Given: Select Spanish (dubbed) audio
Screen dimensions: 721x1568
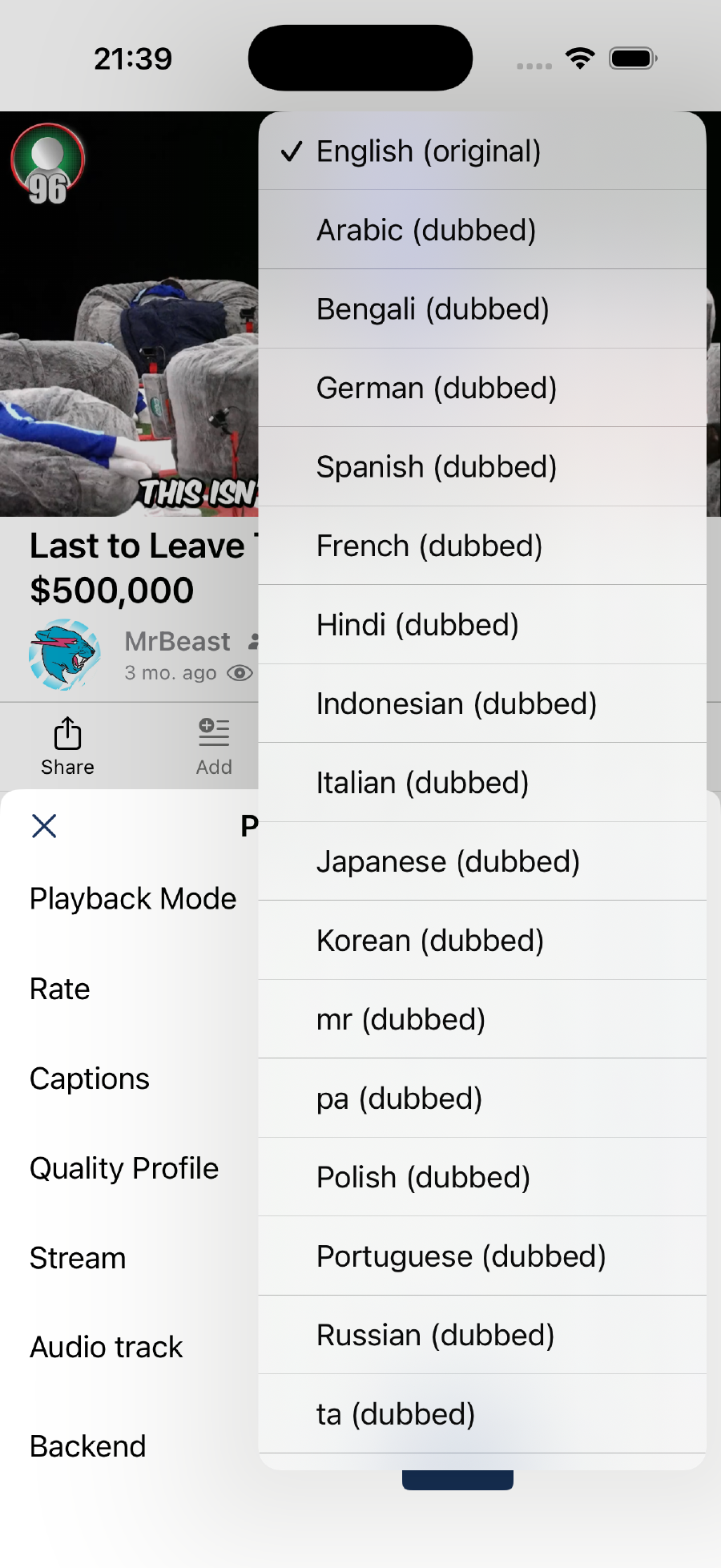Looking at the screenshot, I should click(481, 467).
